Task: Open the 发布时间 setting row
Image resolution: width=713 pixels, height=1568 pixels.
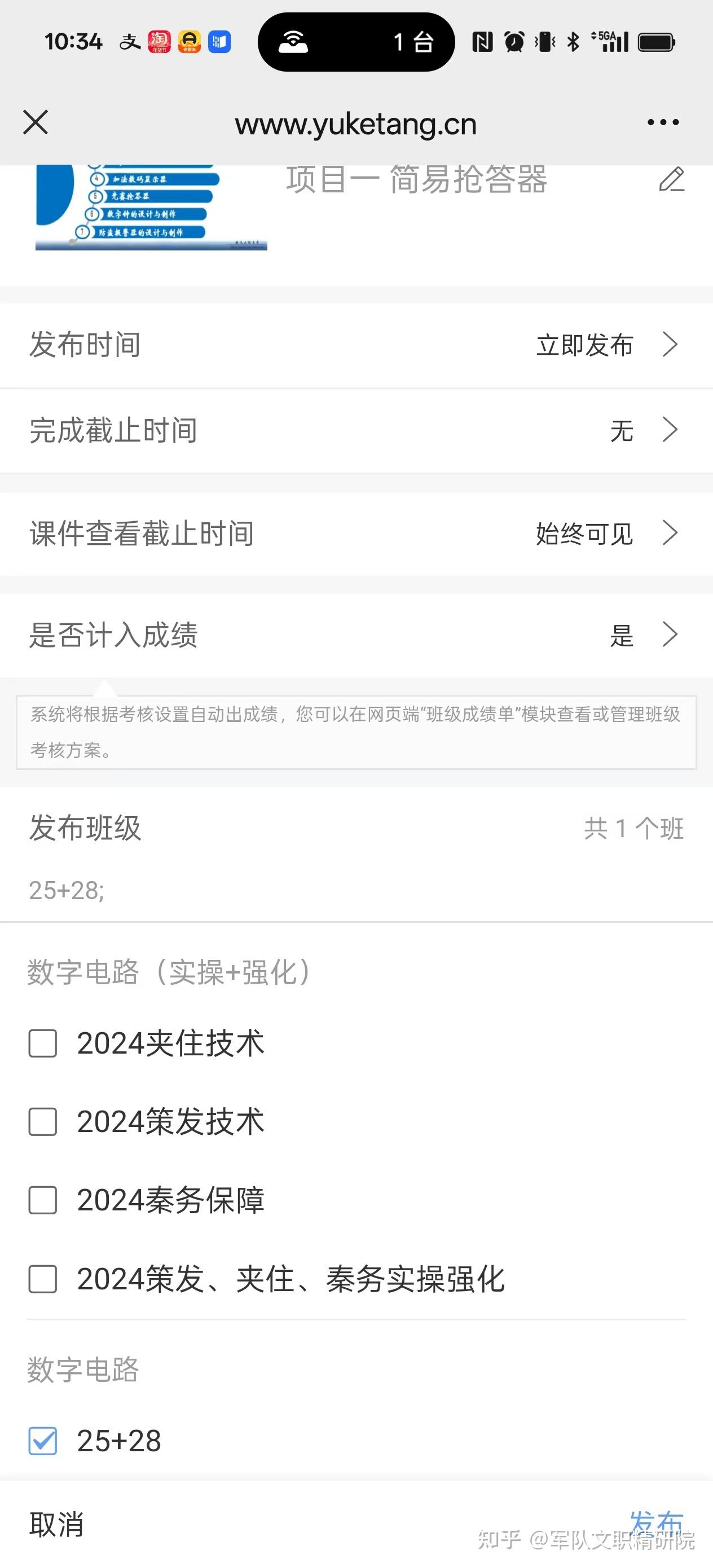Action: [x=356, y=345]
